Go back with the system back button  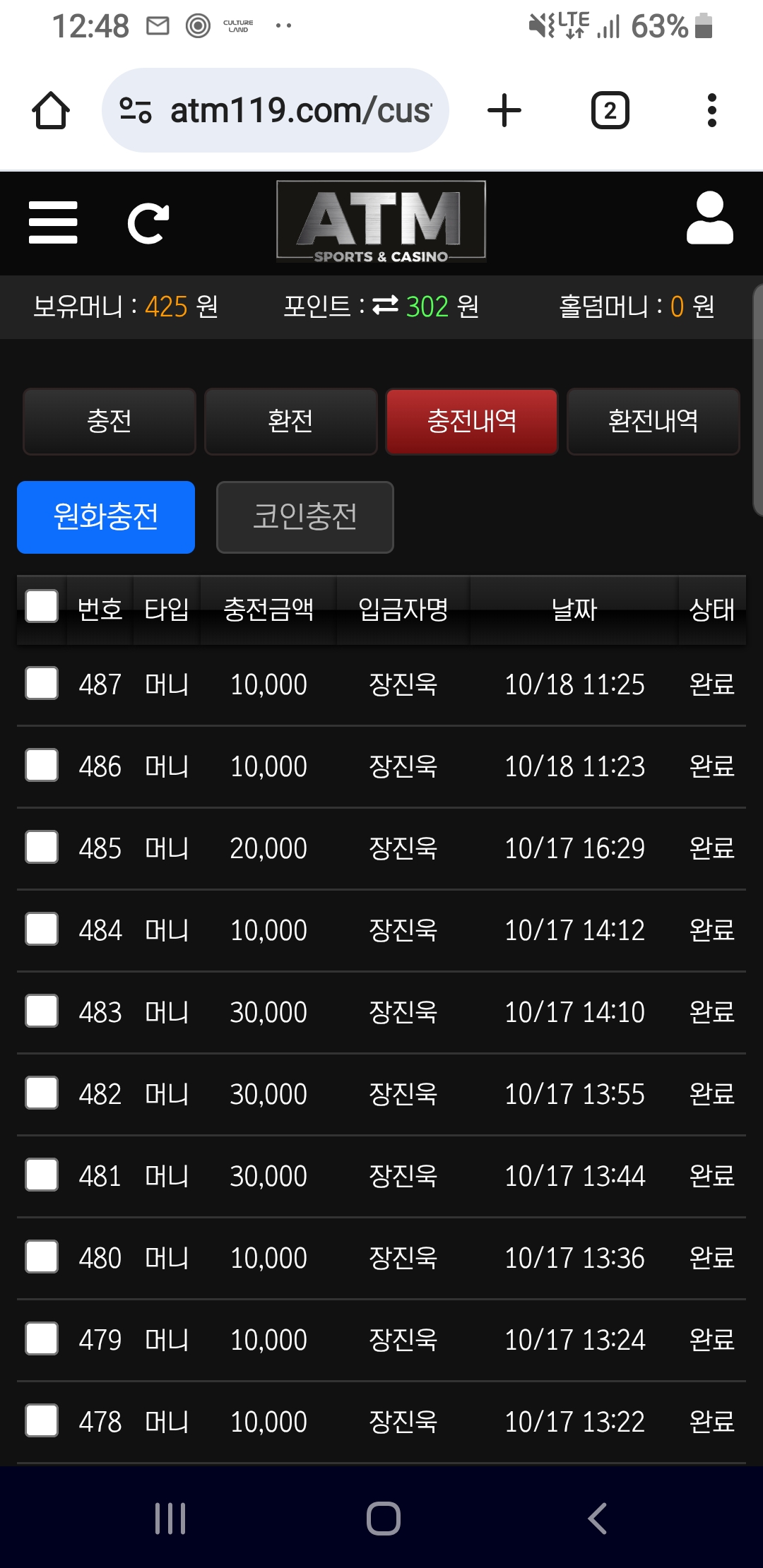[597, 1518]
